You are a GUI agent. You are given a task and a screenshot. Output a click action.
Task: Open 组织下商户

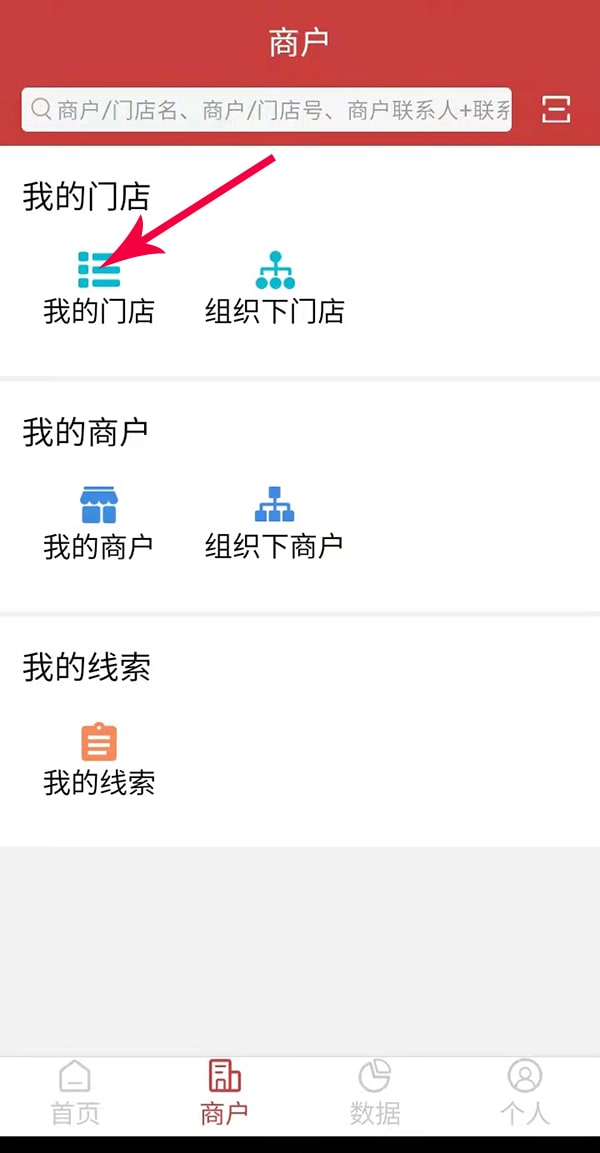point(274,523)
